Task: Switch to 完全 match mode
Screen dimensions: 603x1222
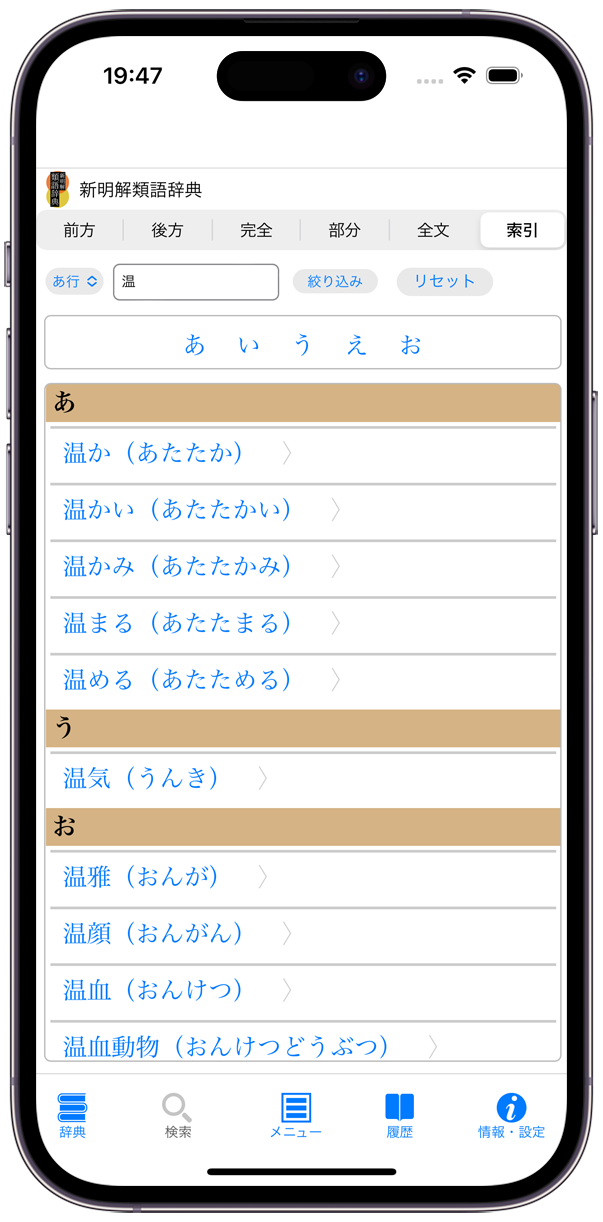Action: click(256, 231)
